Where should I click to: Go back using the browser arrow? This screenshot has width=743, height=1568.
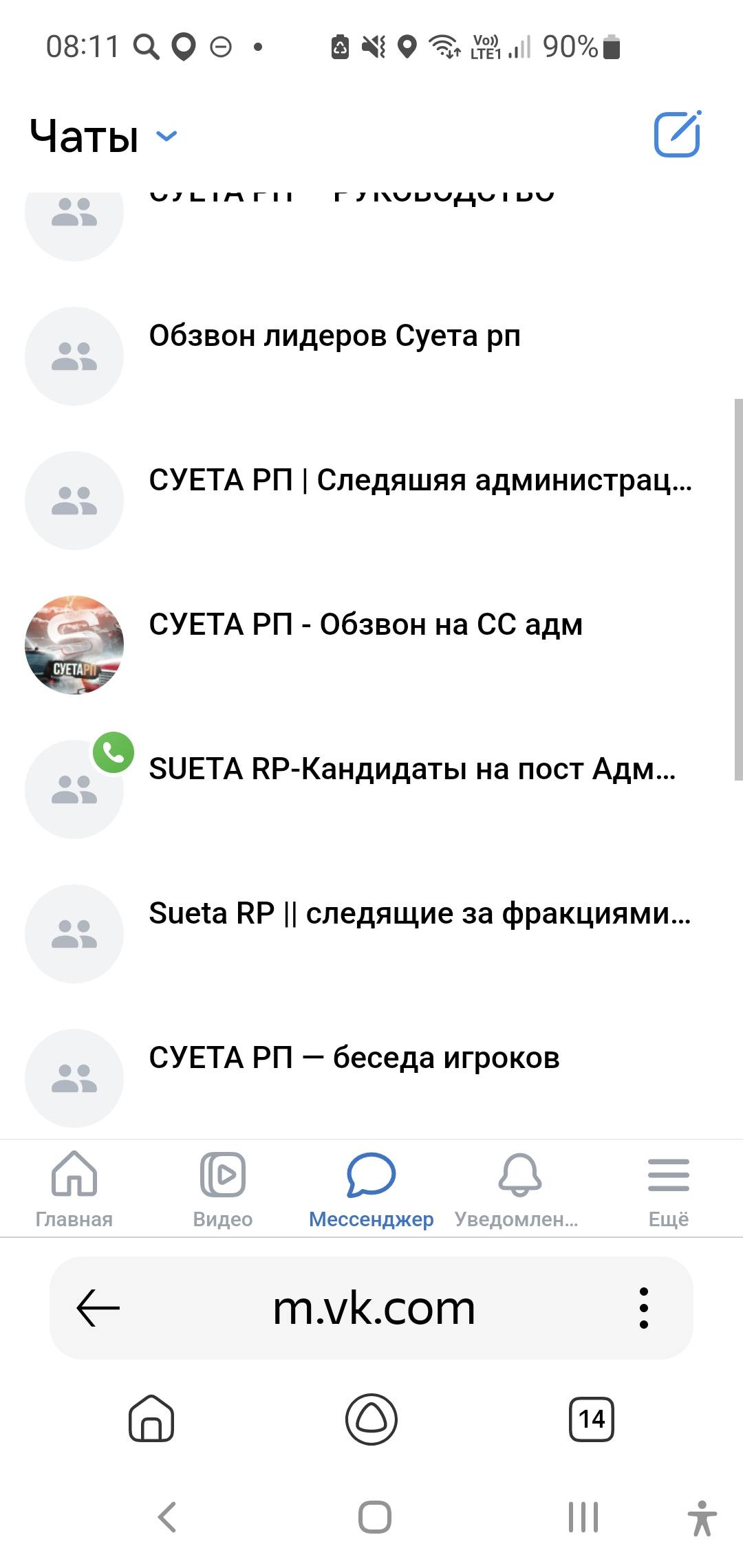click(x=98, y=1307)
